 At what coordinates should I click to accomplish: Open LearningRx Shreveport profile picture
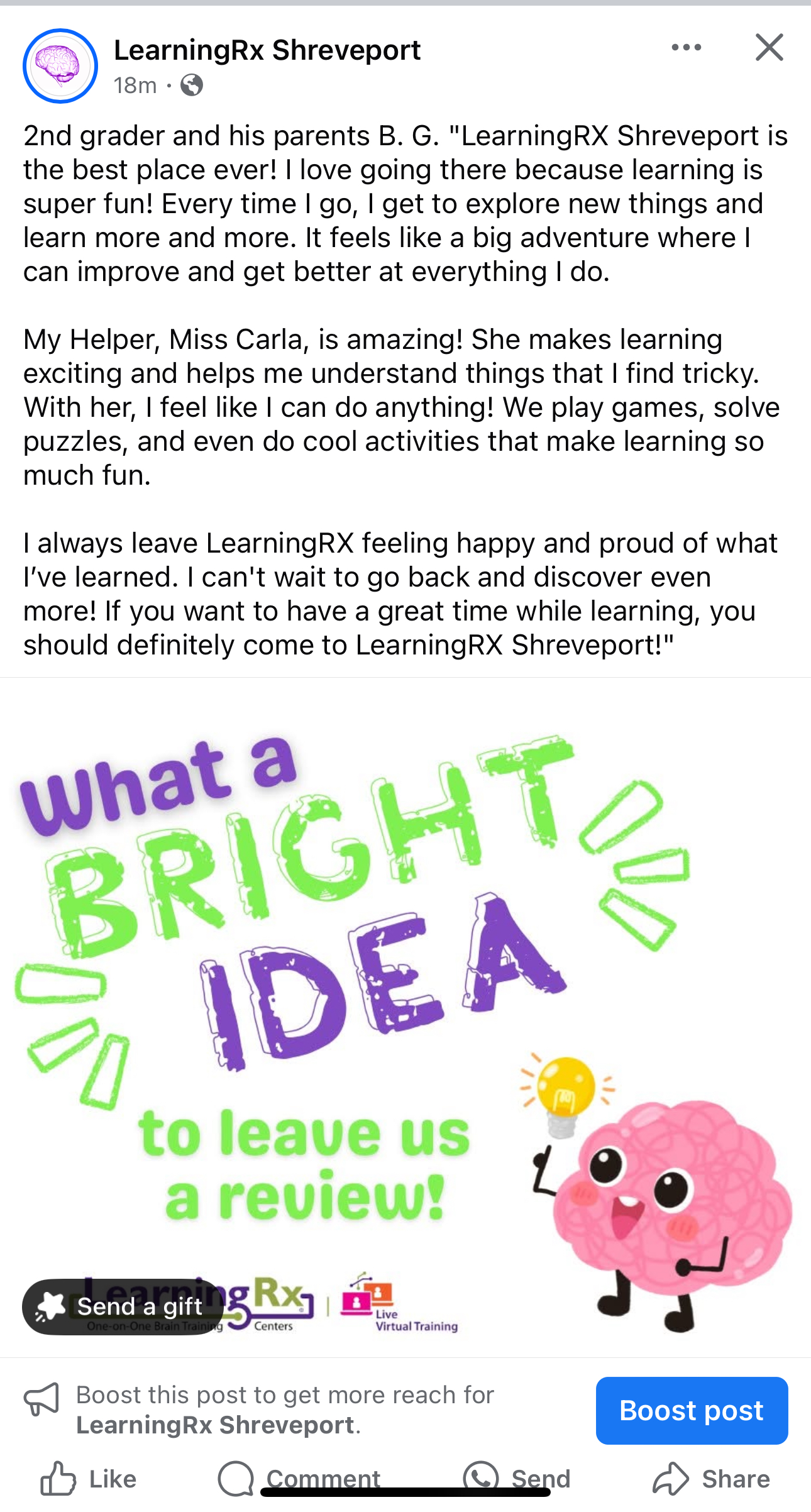pos(60,66)
